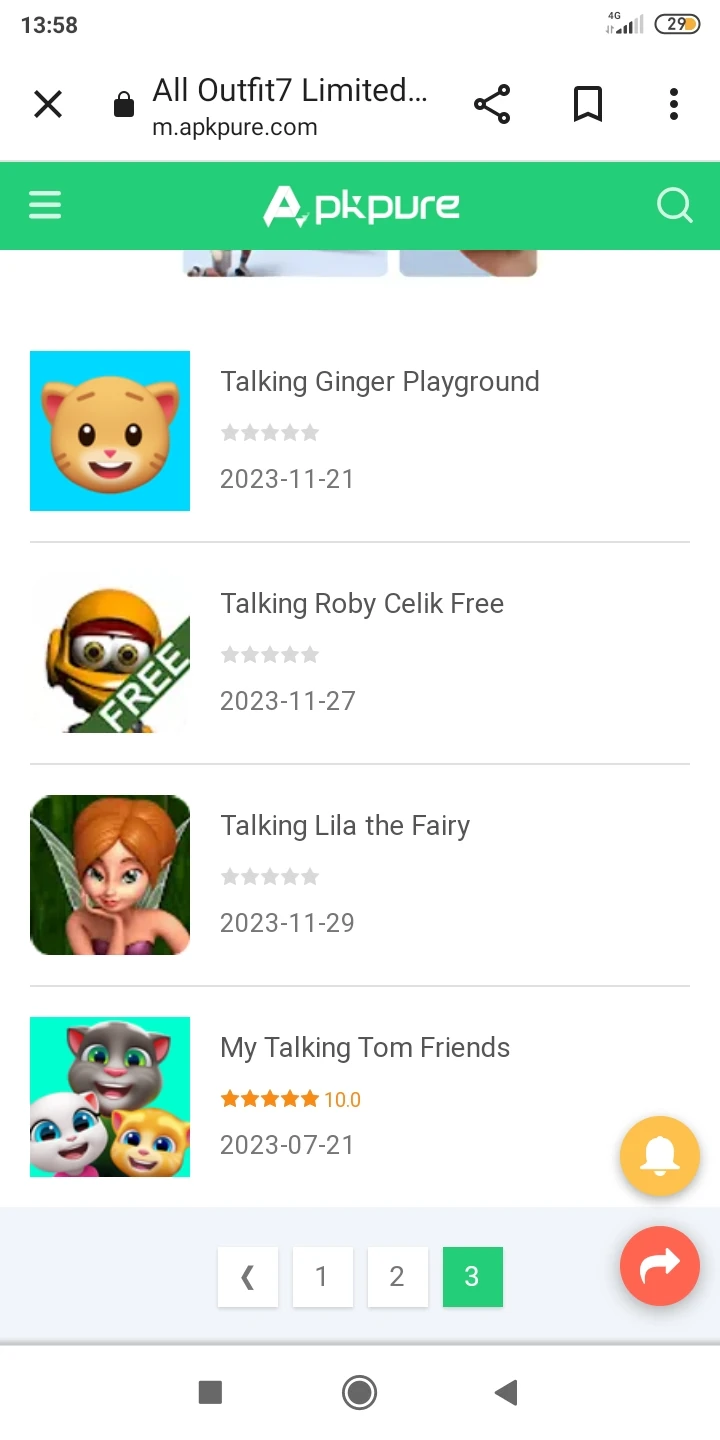Go to the system home screen
Viewport: 720px width, 1440px height.
(359, 1392)
